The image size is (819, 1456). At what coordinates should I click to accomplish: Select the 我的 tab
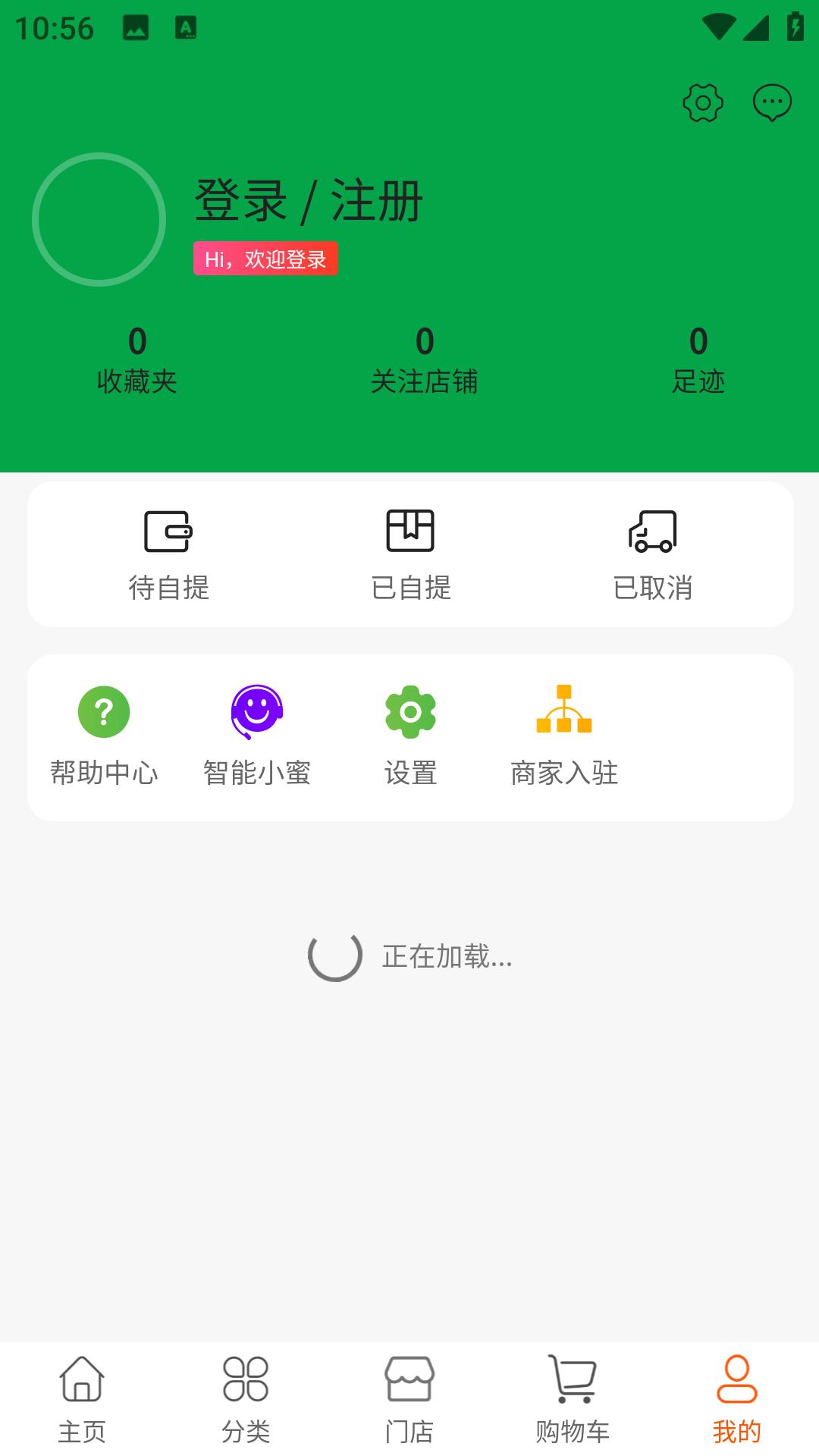coord(737,1400)
